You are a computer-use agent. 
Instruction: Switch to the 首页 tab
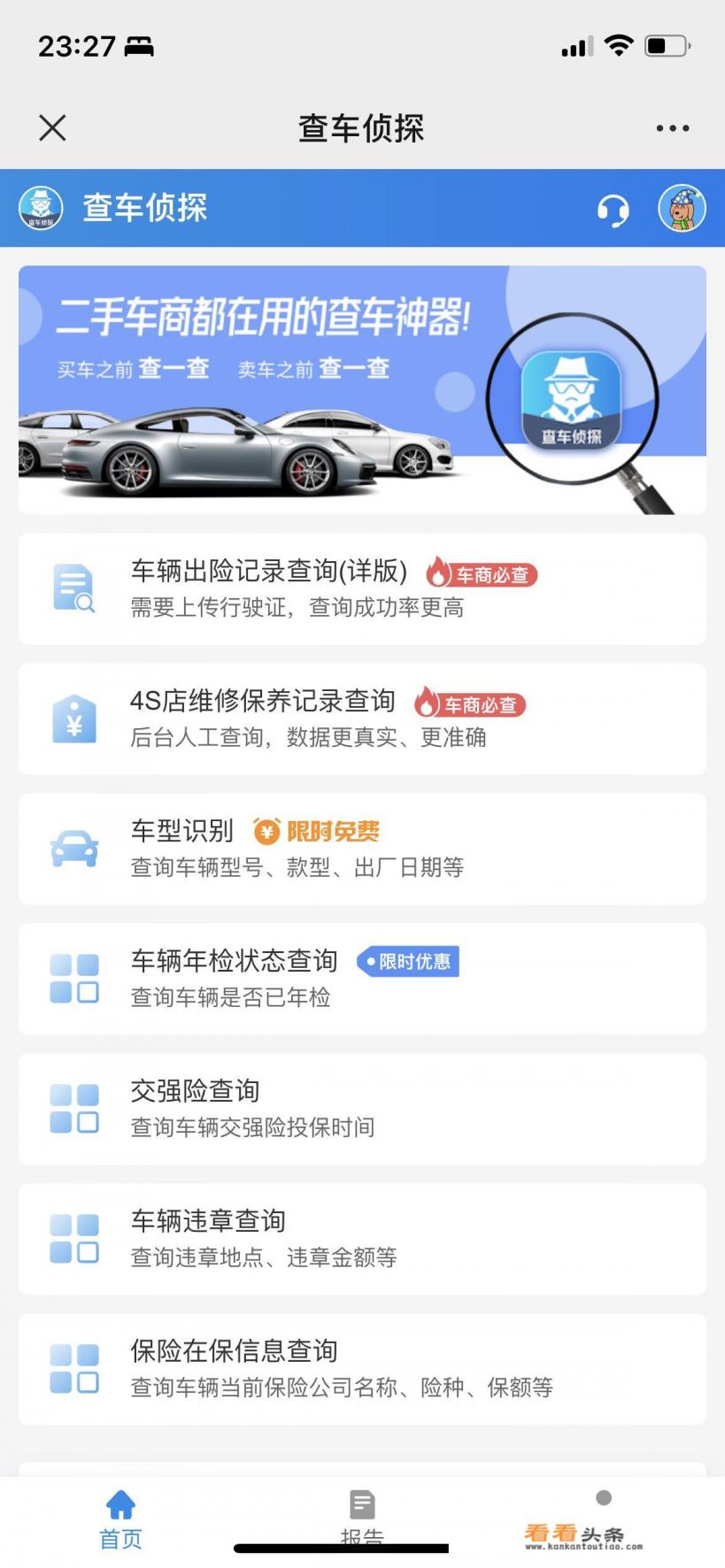pos(120,1518)
